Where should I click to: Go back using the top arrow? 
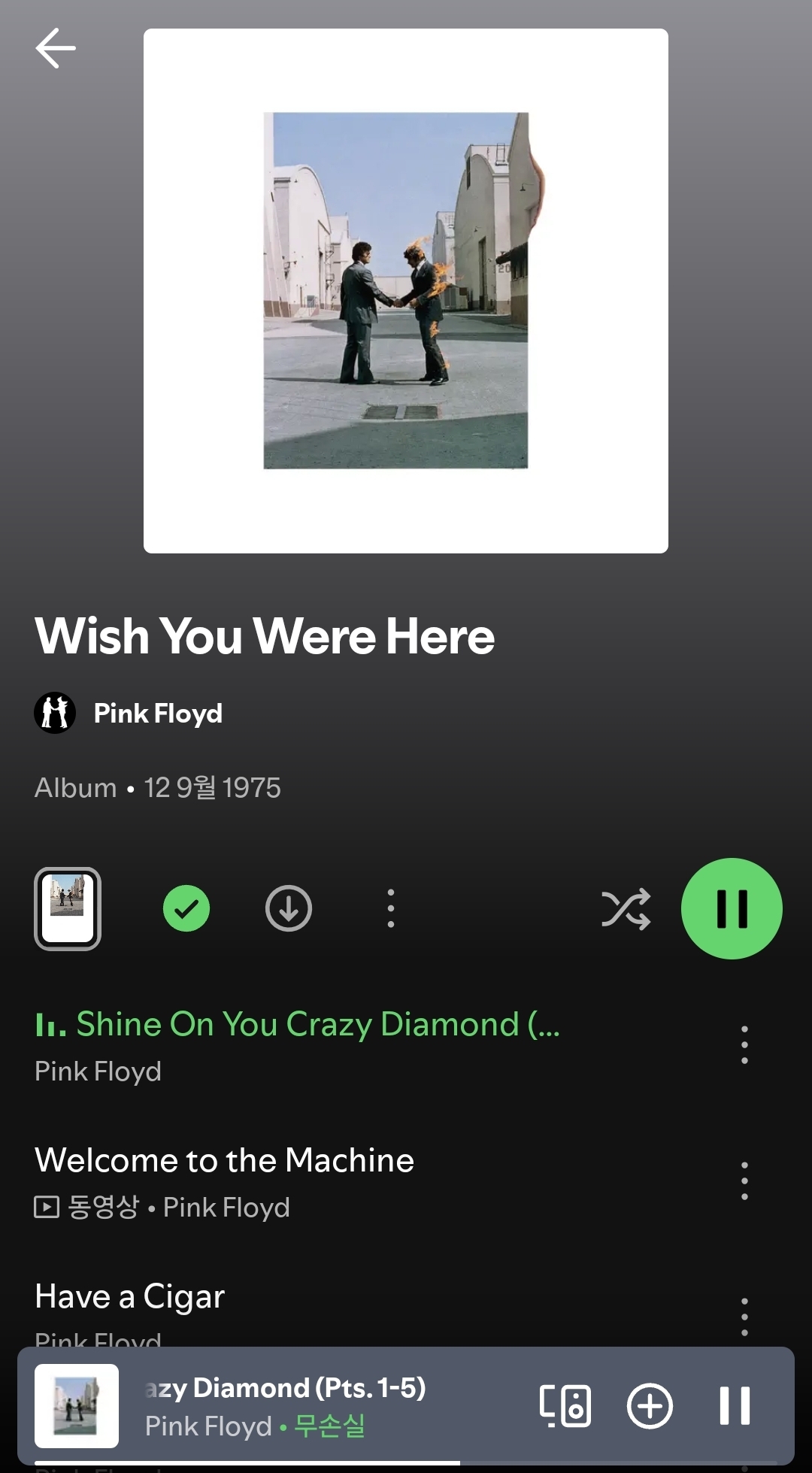click(x=56, y=49)
